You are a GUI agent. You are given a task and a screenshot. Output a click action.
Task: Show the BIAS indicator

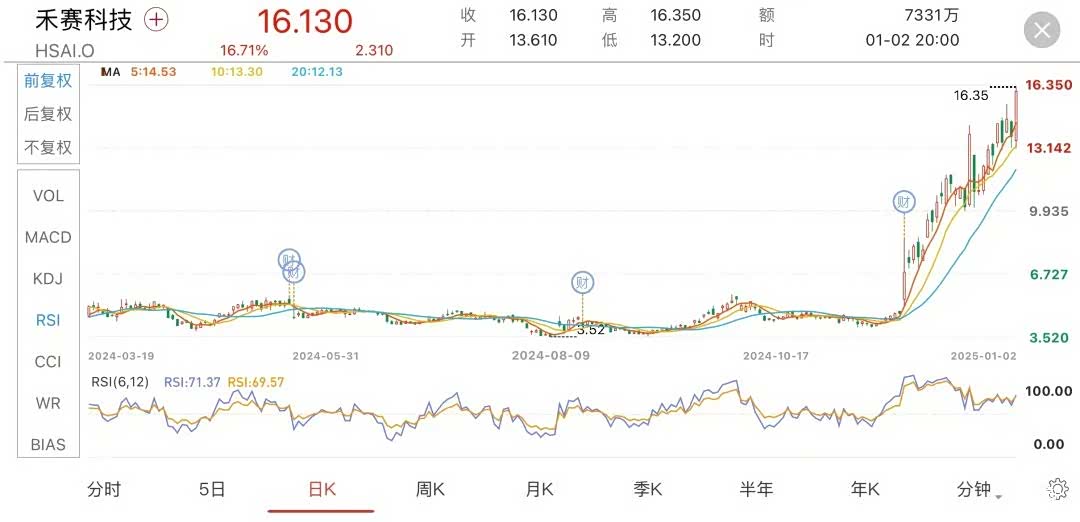tap(48, 445)
